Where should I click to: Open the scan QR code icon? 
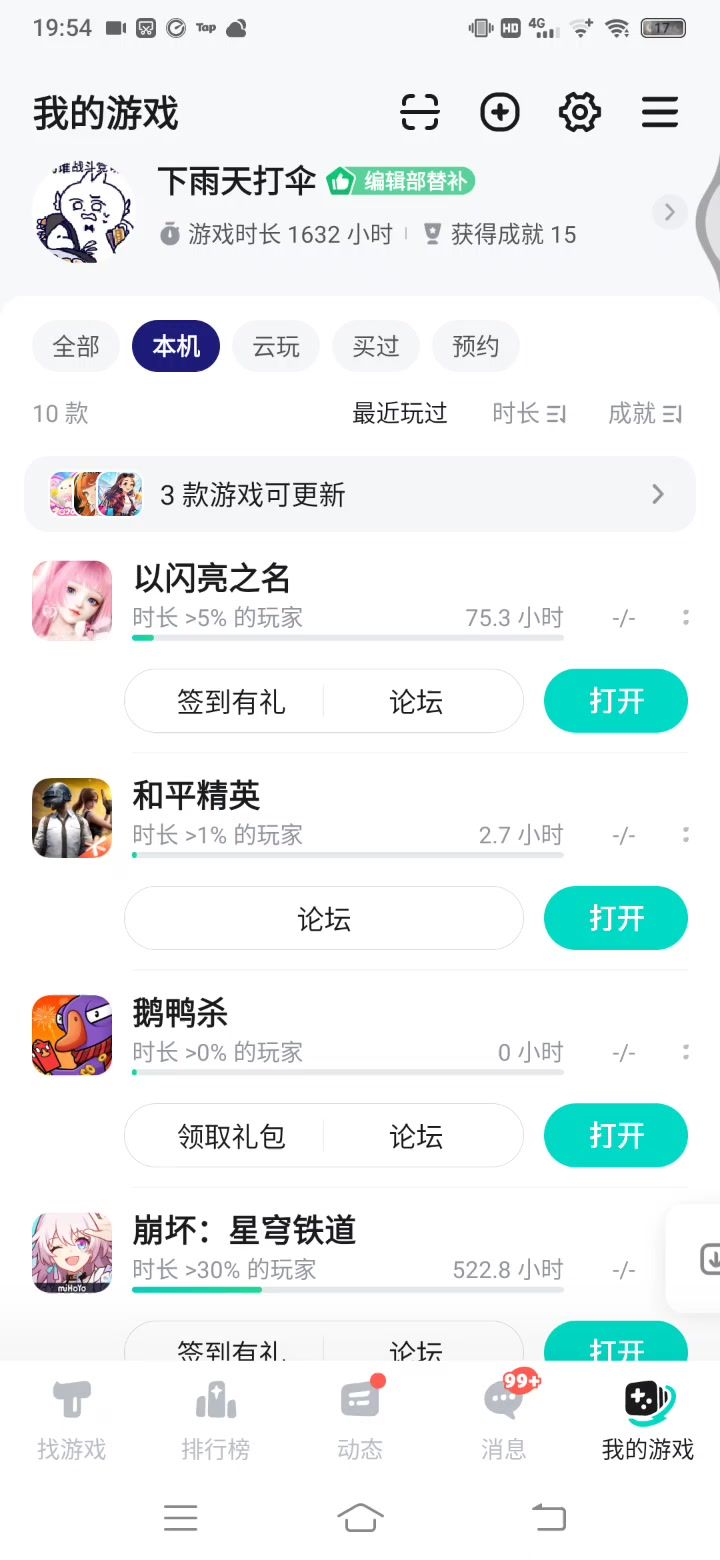(420, 112)
